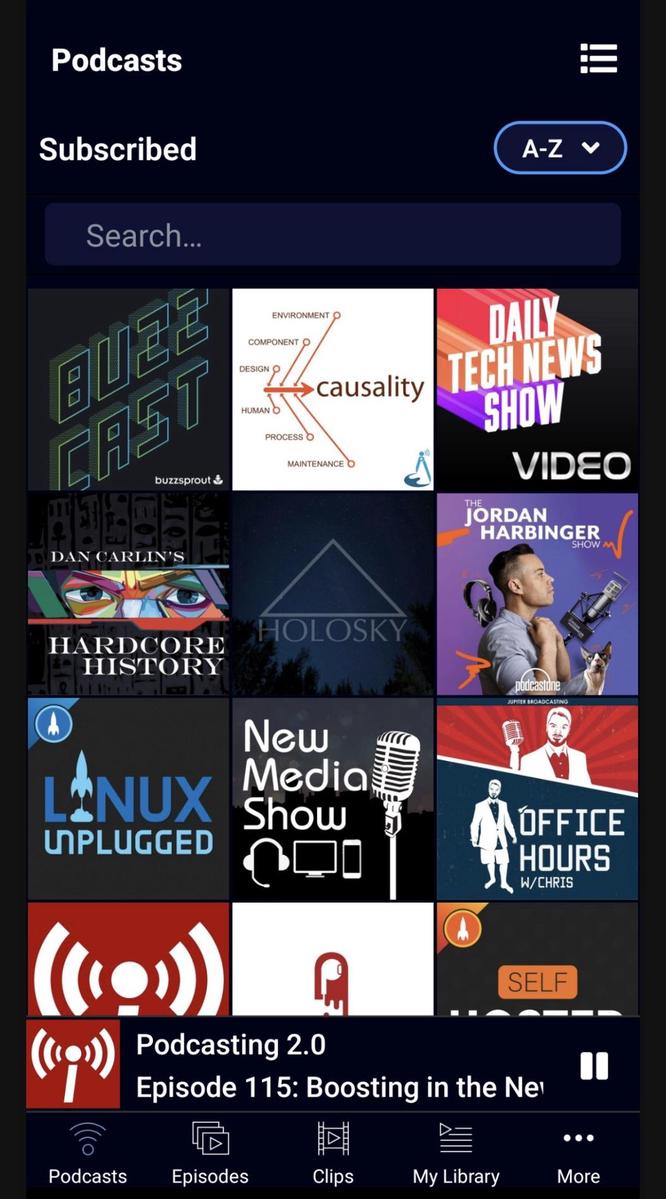
Task: Switch to the Episodes tab
Action: [x=210, y=1153]
